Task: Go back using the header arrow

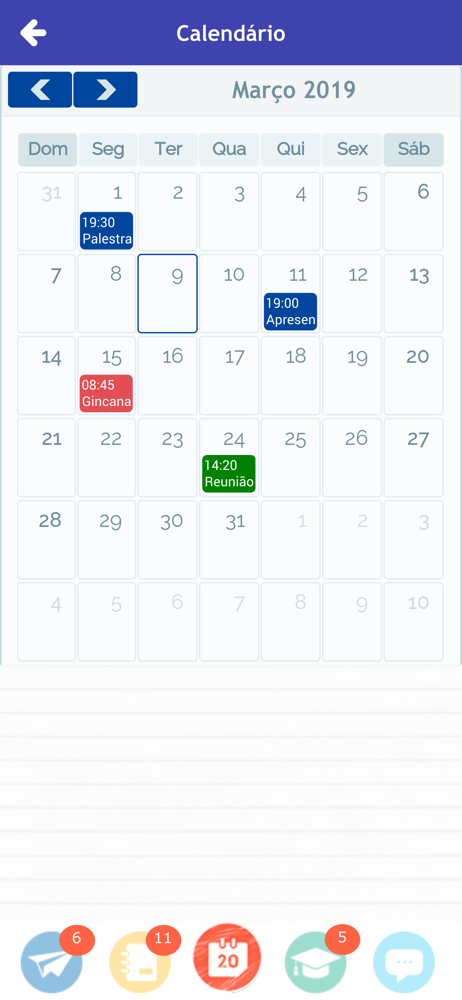Action: click(x=33, y=33)
